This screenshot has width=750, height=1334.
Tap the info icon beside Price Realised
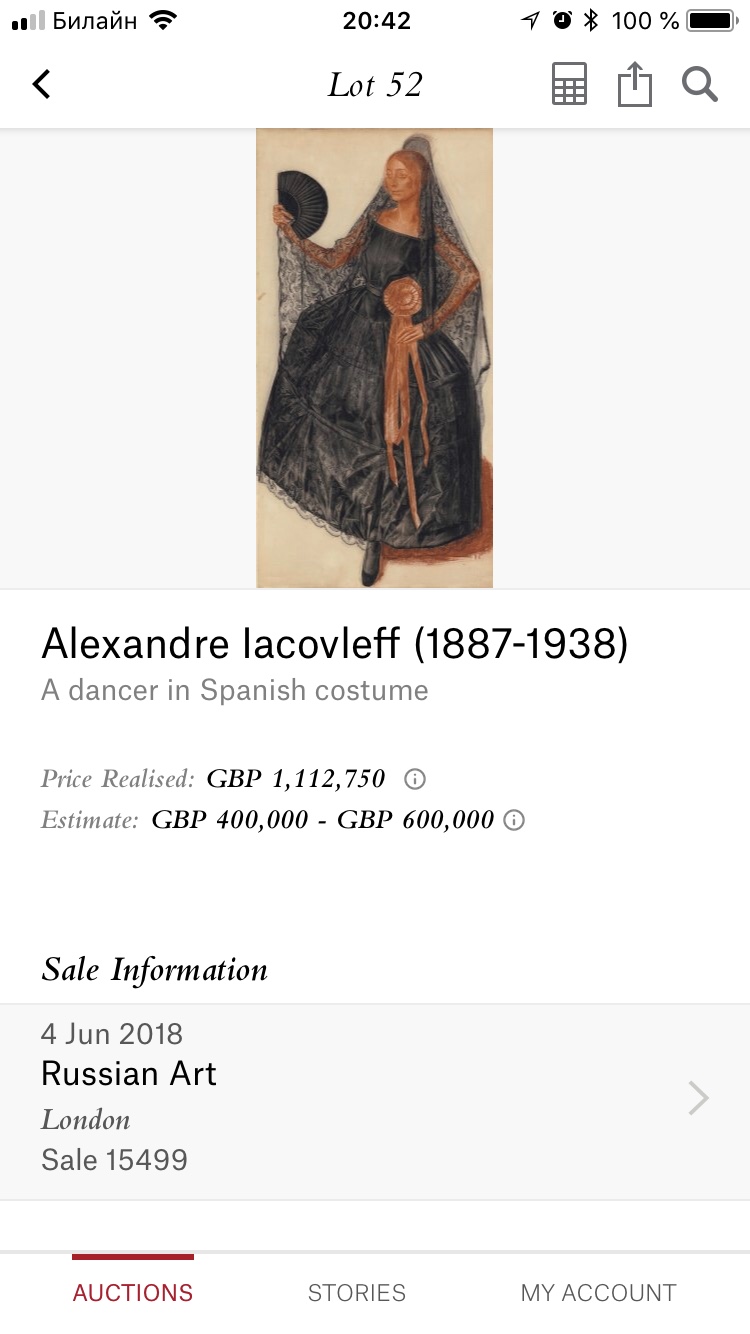[x=414, y=779]
